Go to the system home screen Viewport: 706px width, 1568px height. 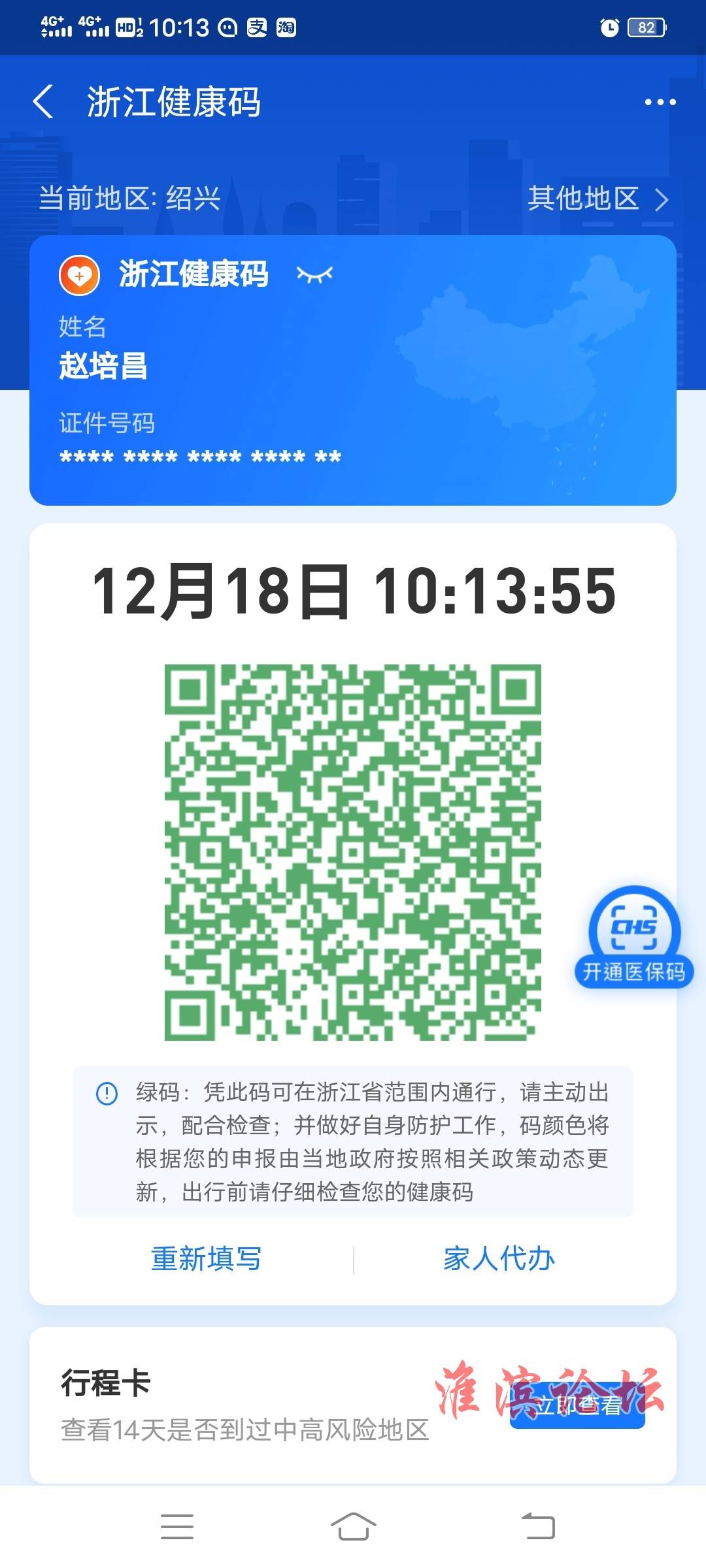point(353,1527)
